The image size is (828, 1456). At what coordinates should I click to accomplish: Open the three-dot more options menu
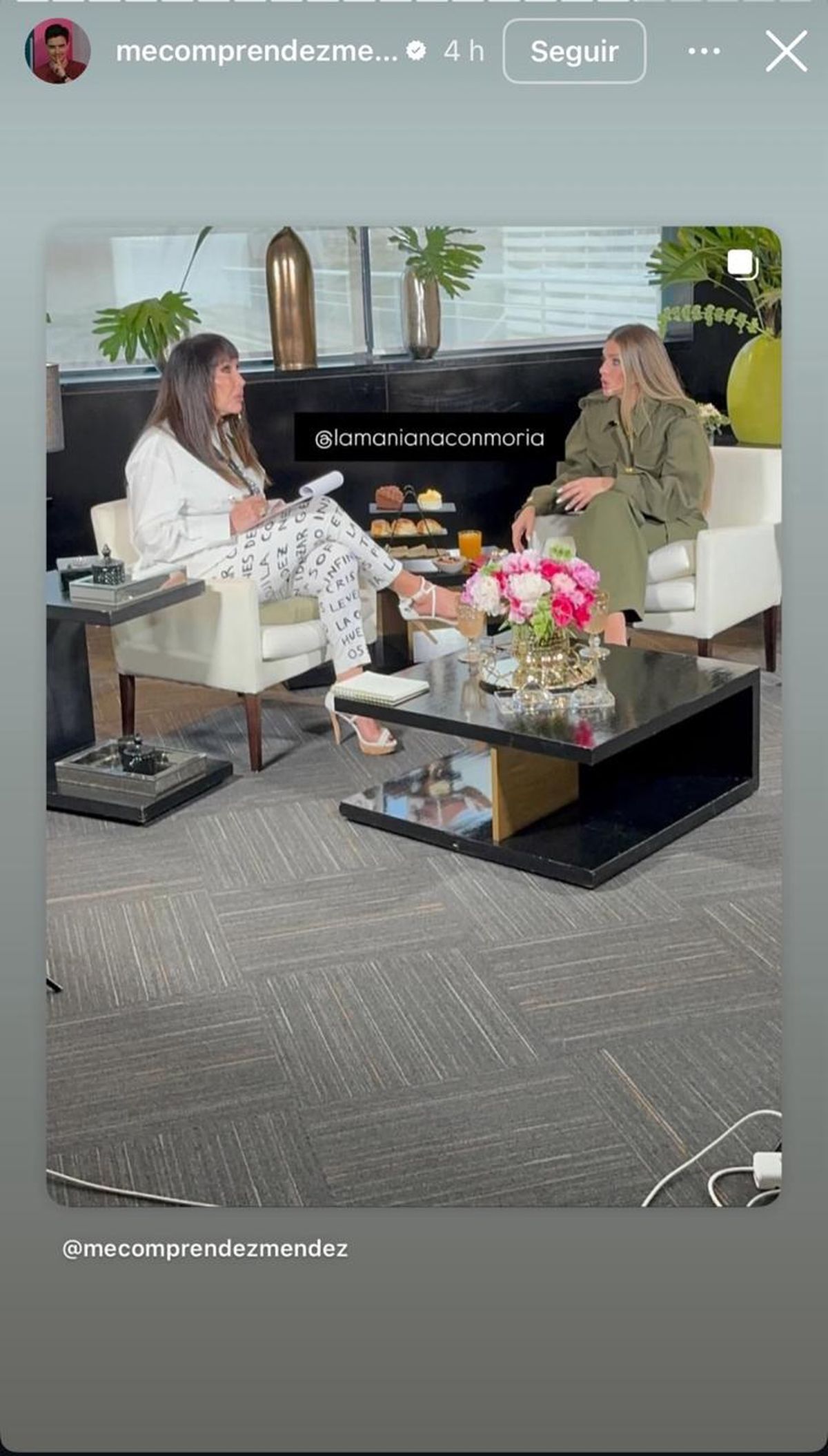(704, 51)
